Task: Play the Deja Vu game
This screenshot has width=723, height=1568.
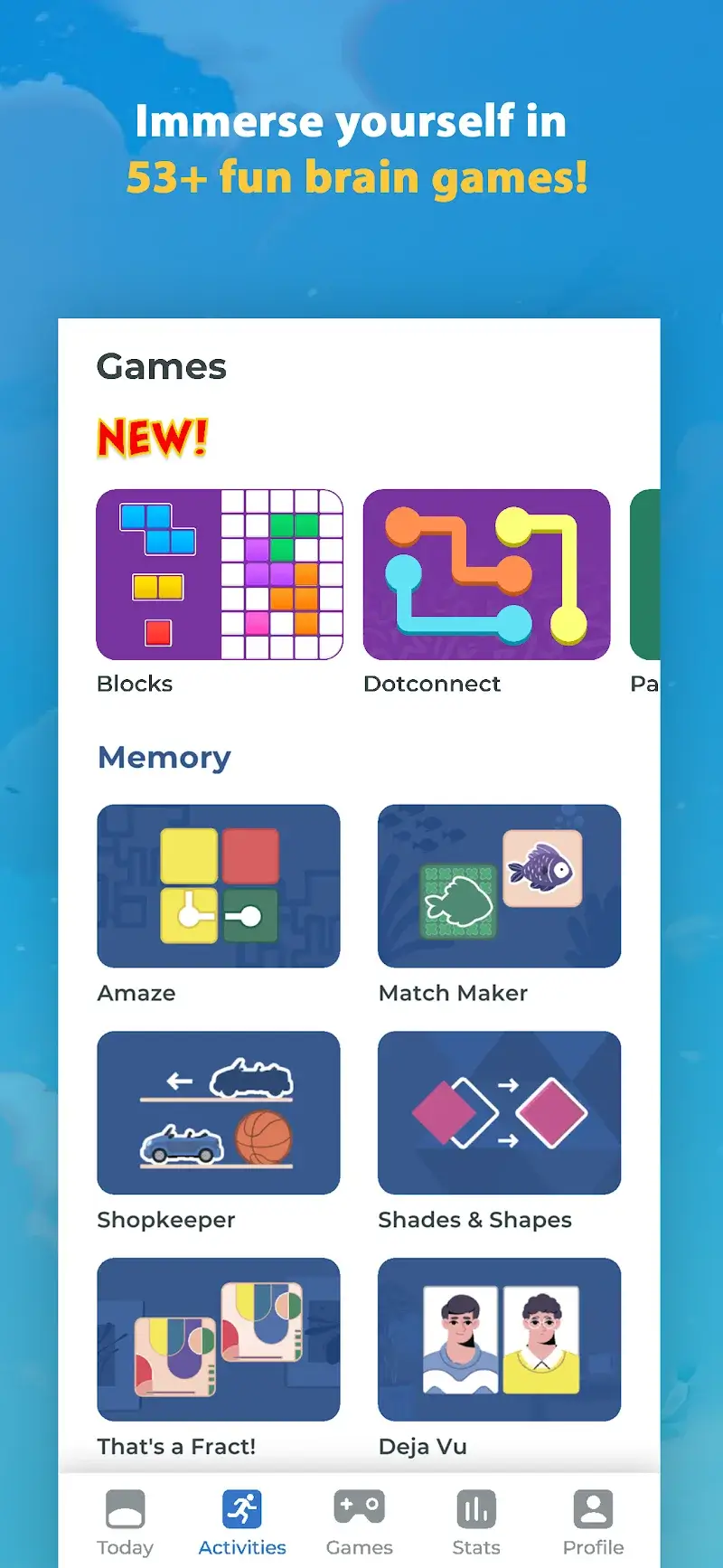Action: pos(499,1340)
